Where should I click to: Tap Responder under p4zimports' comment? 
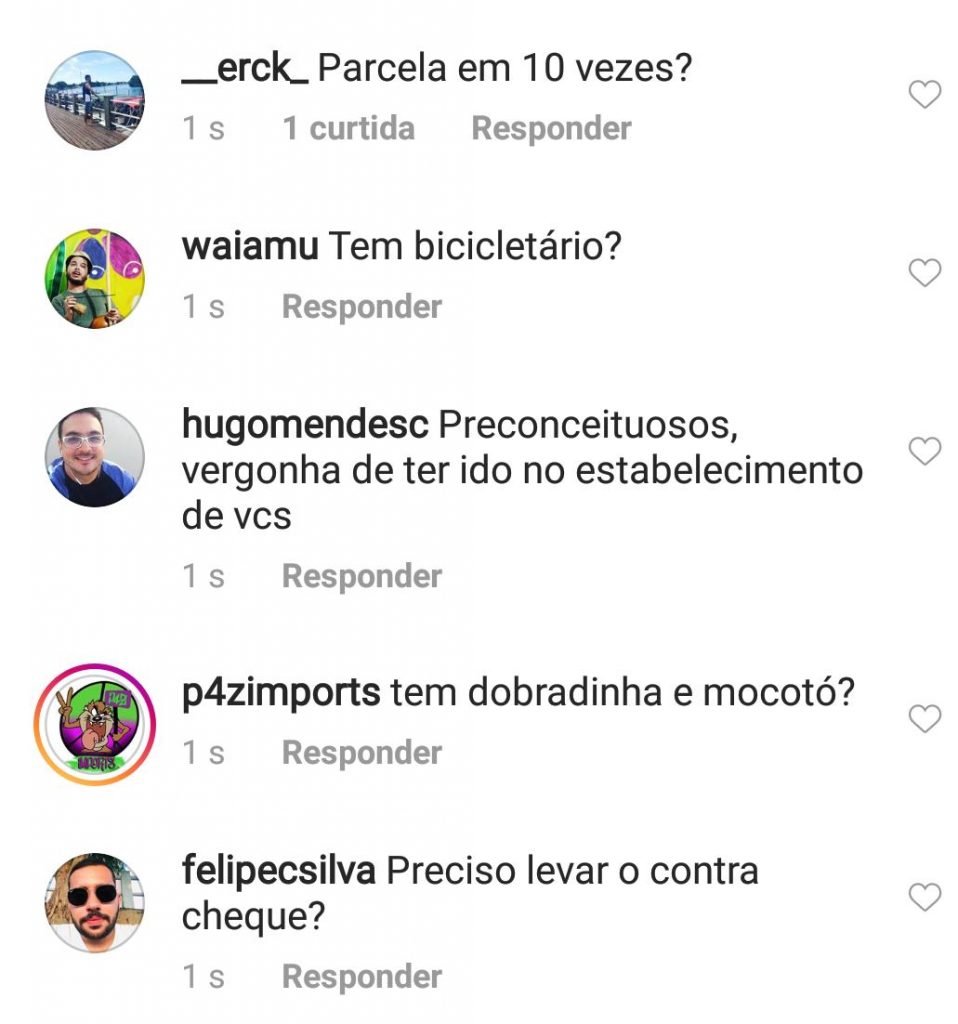[361, 753]
